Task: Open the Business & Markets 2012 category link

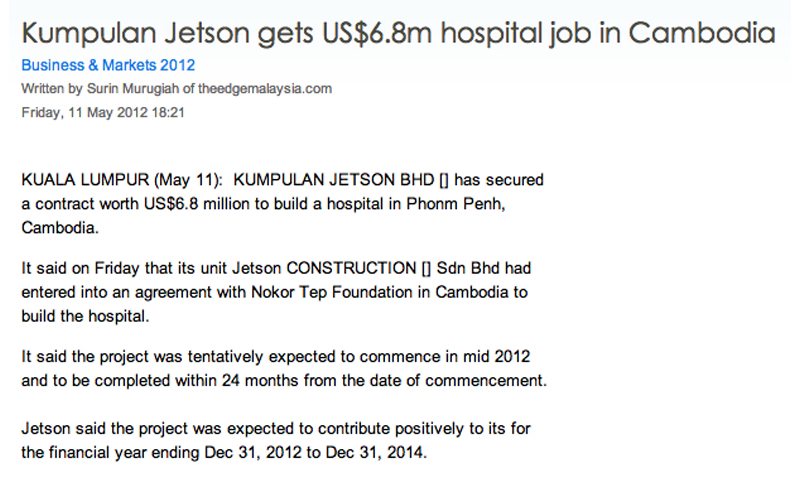Action: point(108,66)
